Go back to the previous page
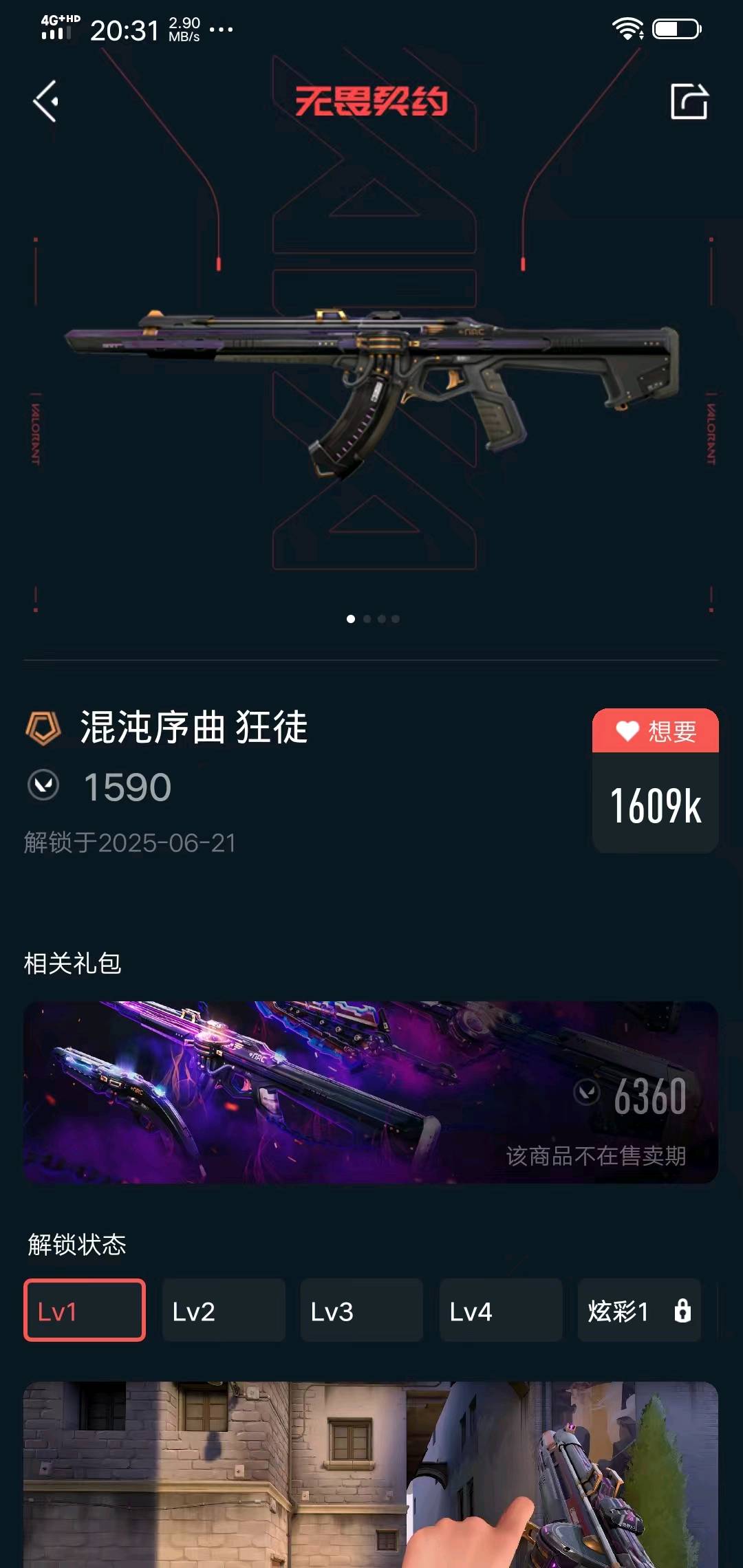The width and height of the screenshot is (743, 1568). click(46, 102)
